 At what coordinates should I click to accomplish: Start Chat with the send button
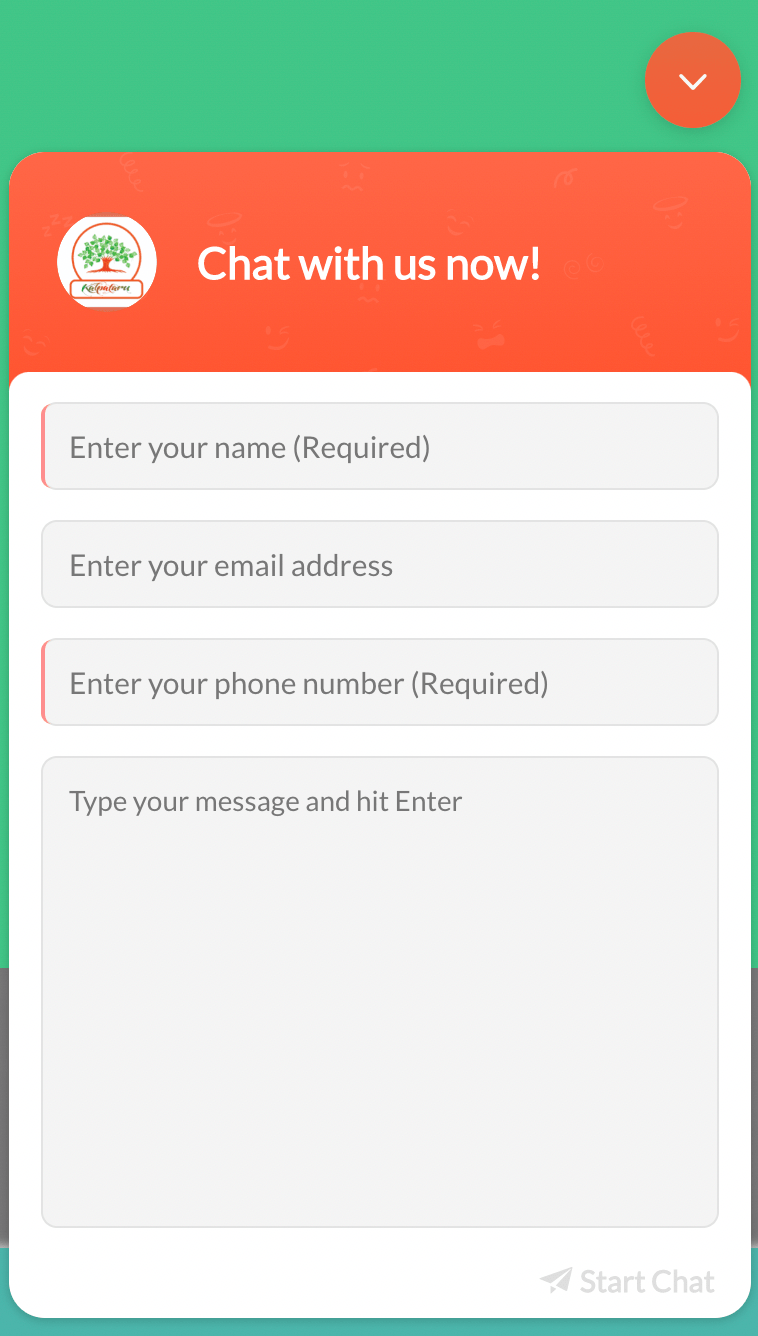click(x=628, y=1281)
